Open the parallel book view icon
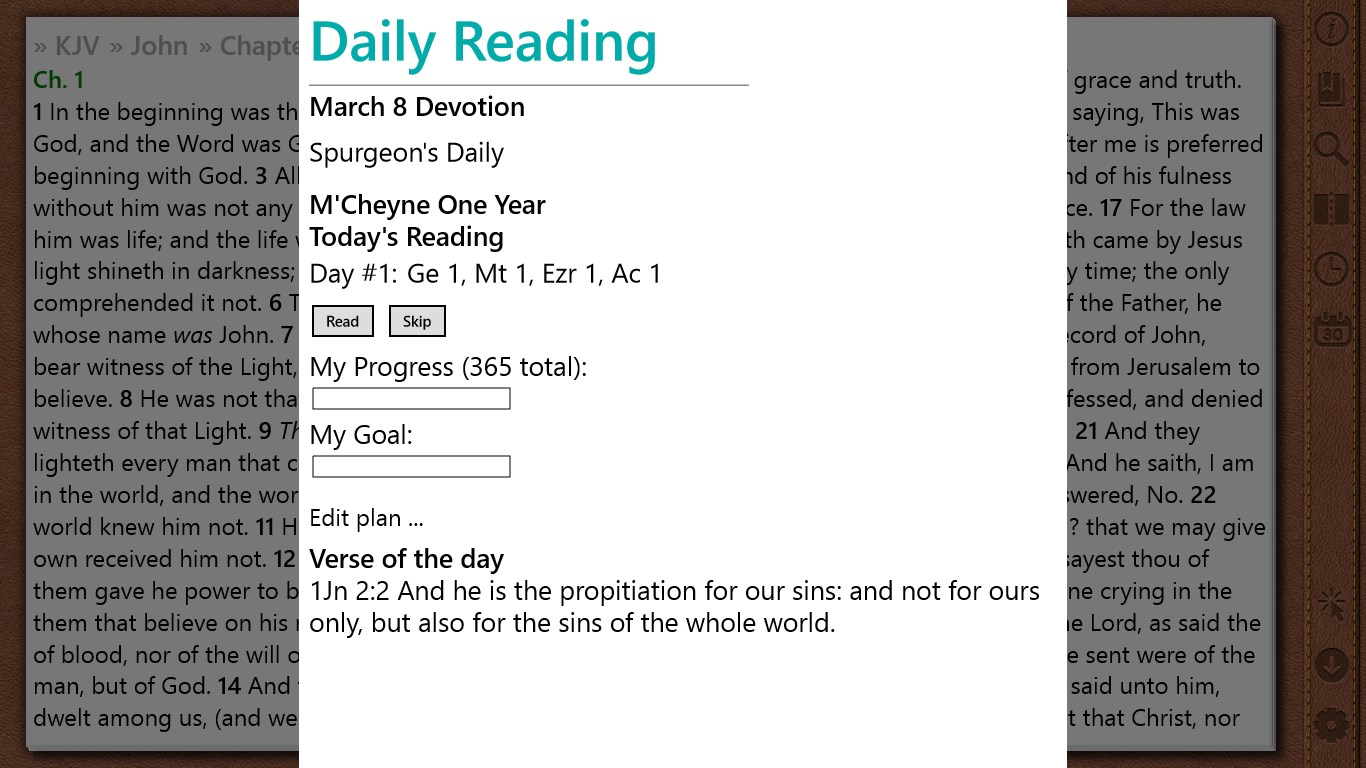The height and width of the screenshot is (768, 1366). 1331,209
